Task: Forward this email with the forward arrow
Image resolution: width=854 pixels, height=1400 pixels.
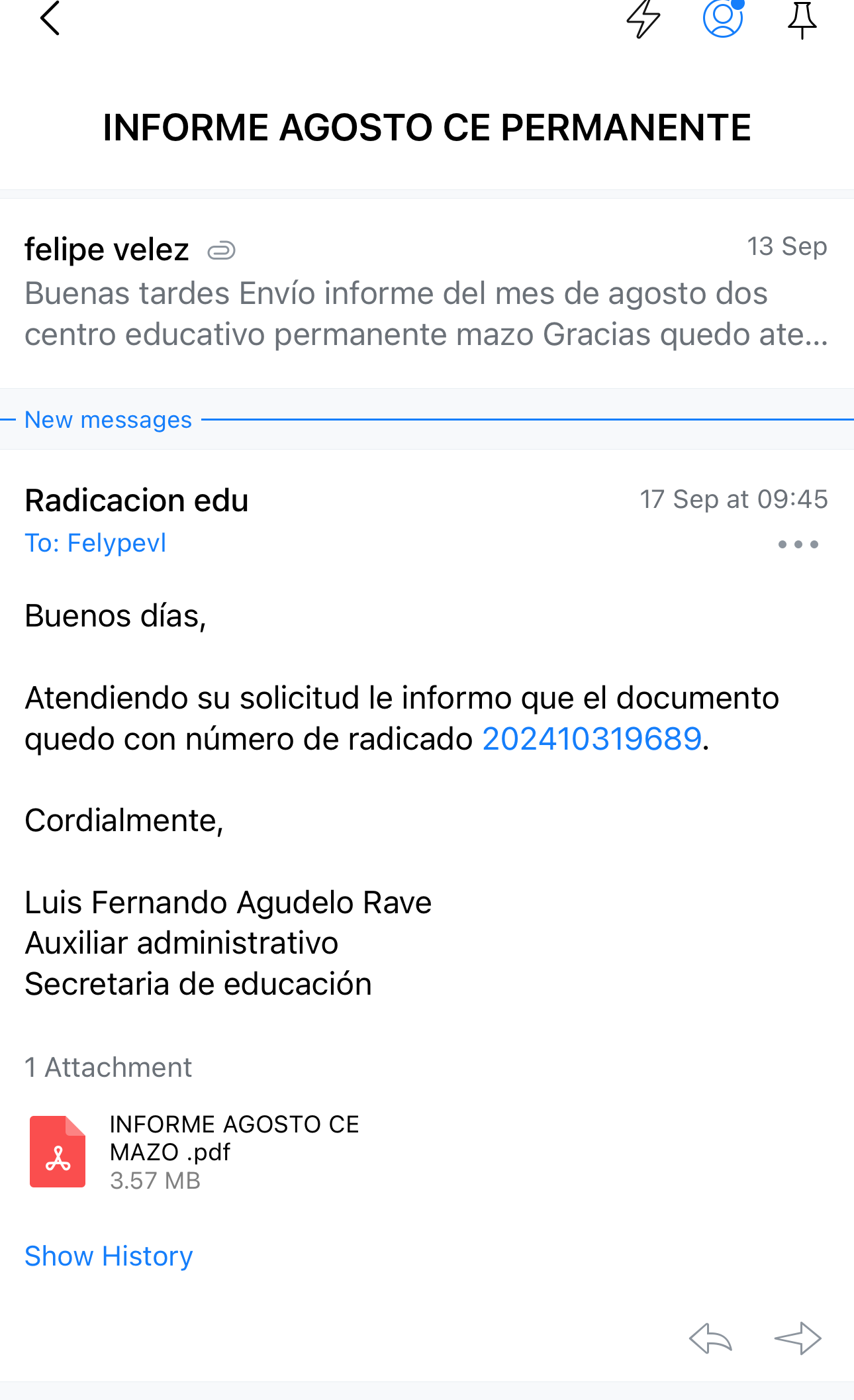Action: tap(798, 1338)
